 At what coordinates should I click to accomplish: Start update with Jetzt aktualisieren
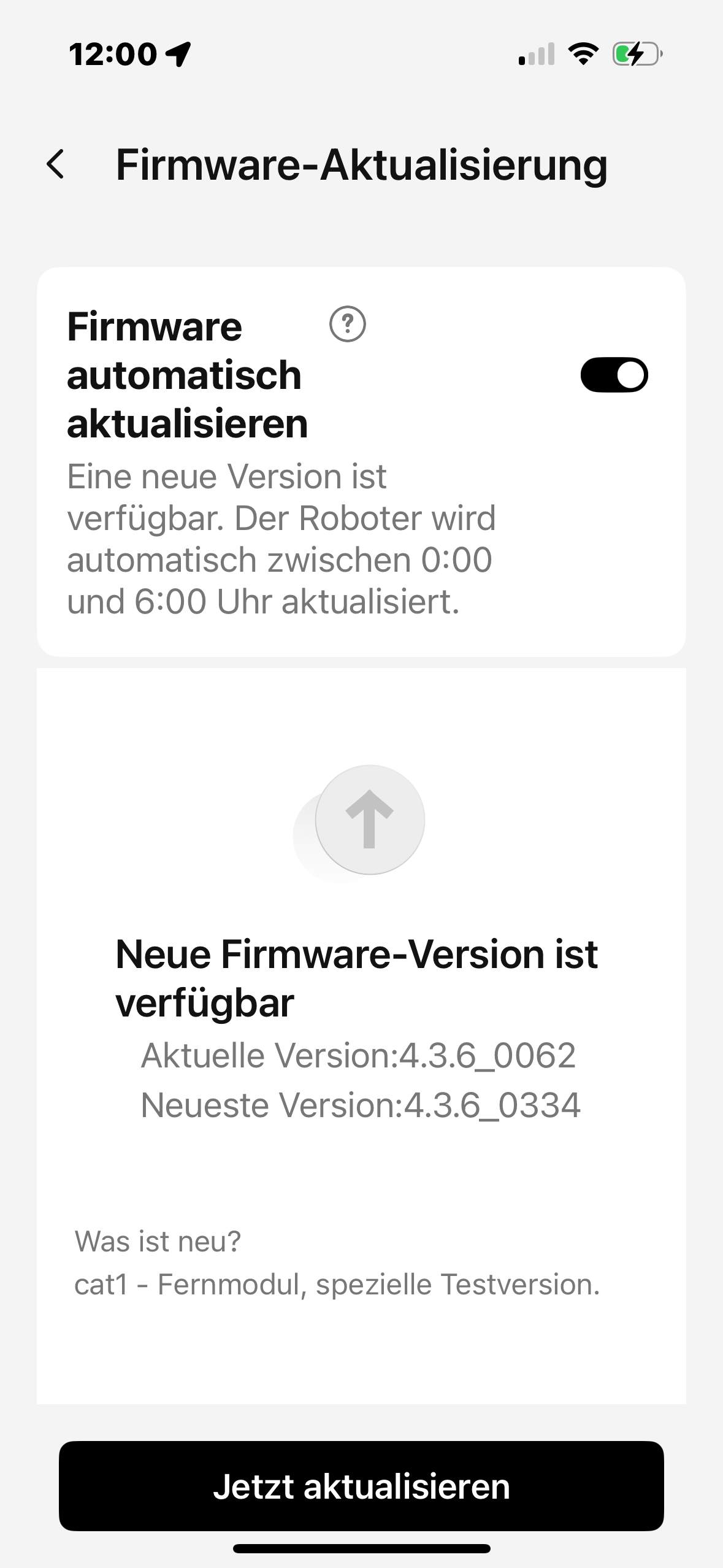pyautogui.click(x=361, y=1486)
